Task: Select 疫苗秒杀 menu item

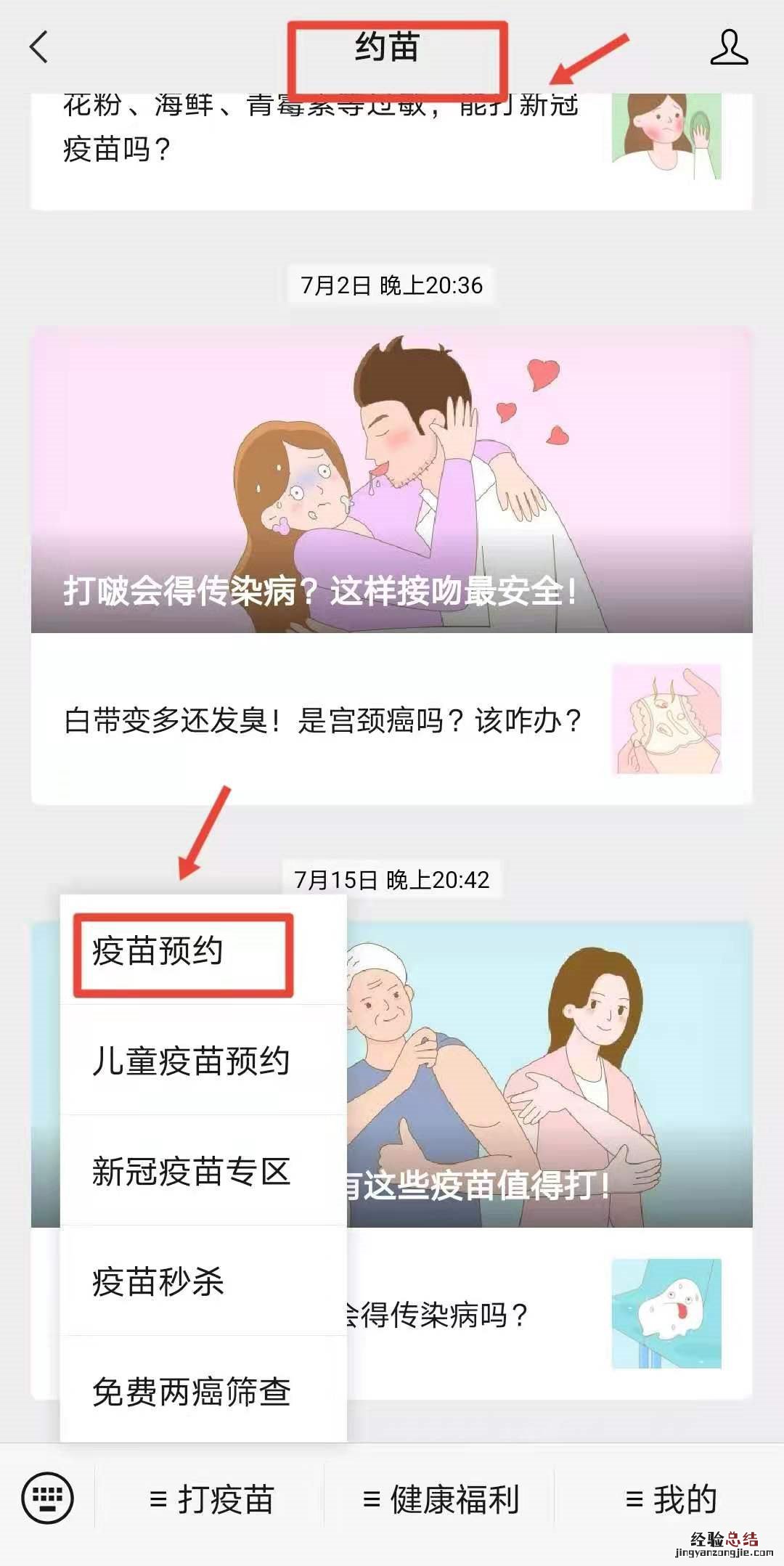Action: pos(158,1281)
